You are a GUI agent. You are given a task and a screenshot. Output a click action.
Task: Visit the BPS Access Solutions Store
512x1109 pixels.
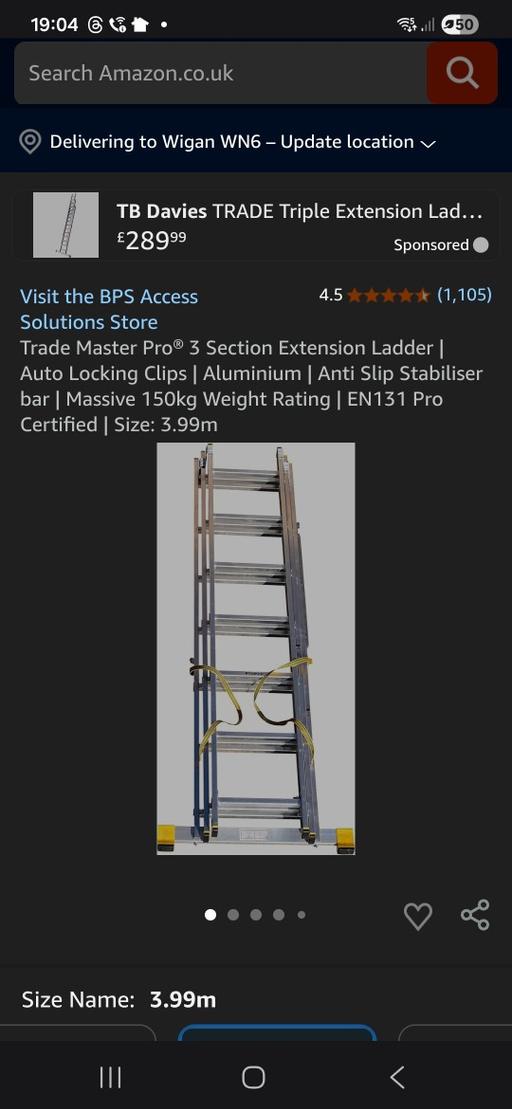coord(109,309)
